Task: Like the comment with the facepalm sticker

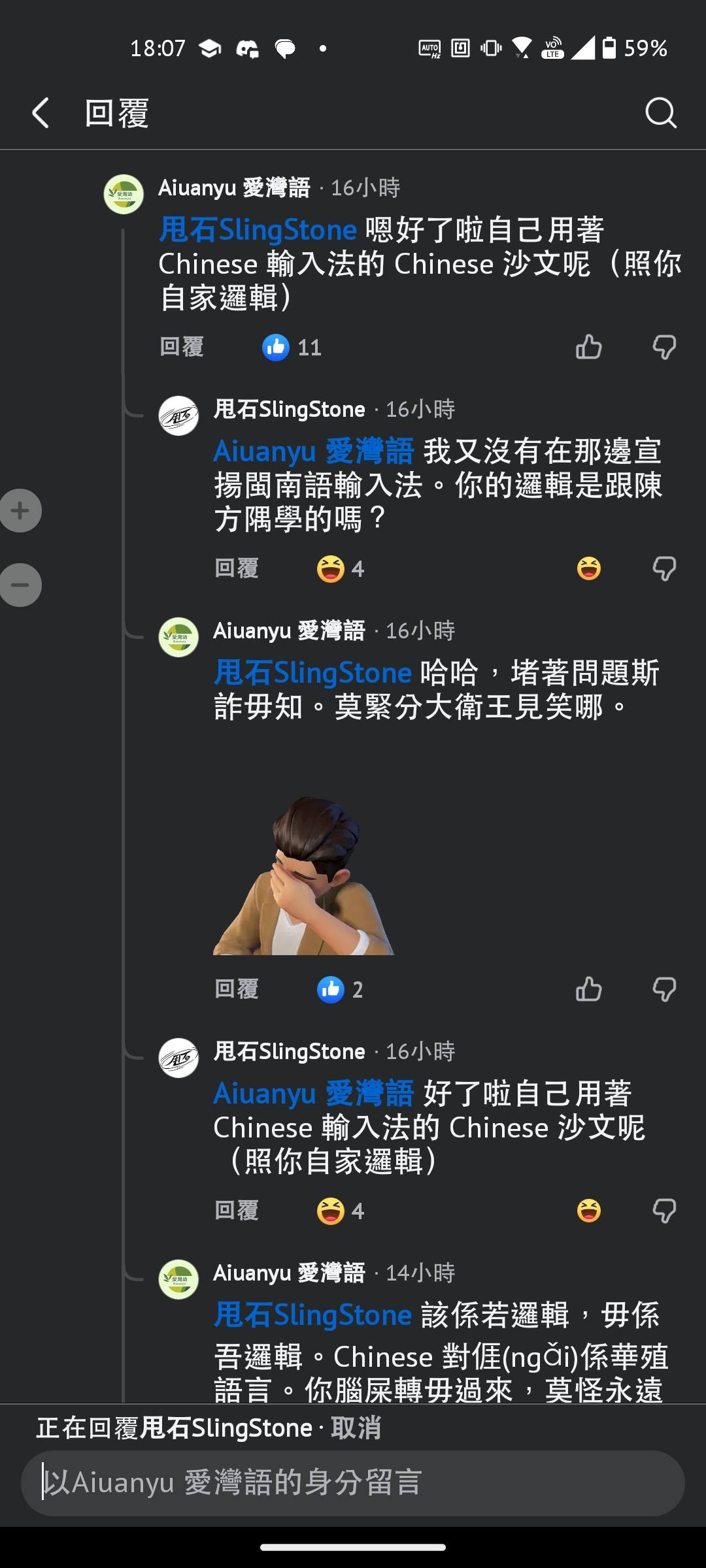Action: (x=588, y=989)
